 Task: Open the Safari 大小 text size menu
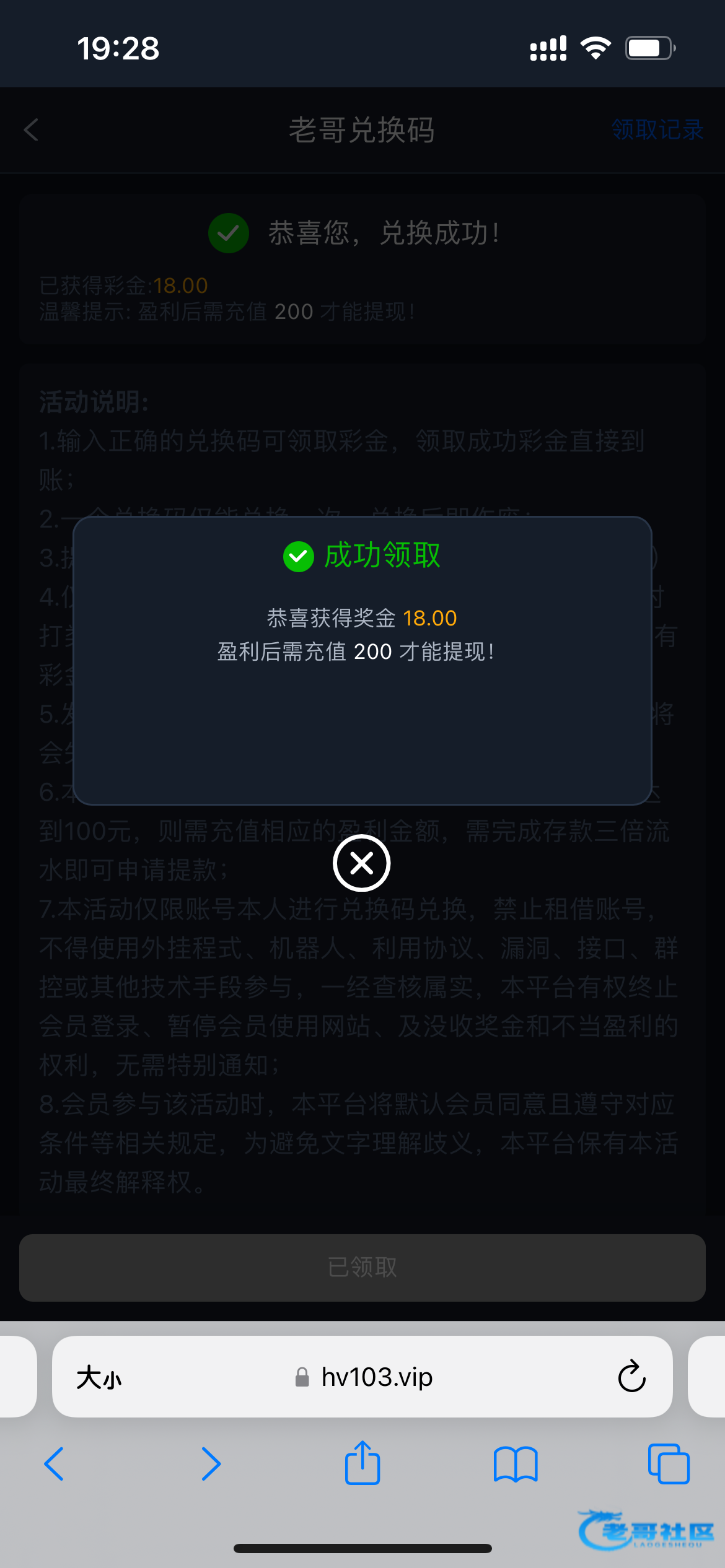(x=99, y=1377)
